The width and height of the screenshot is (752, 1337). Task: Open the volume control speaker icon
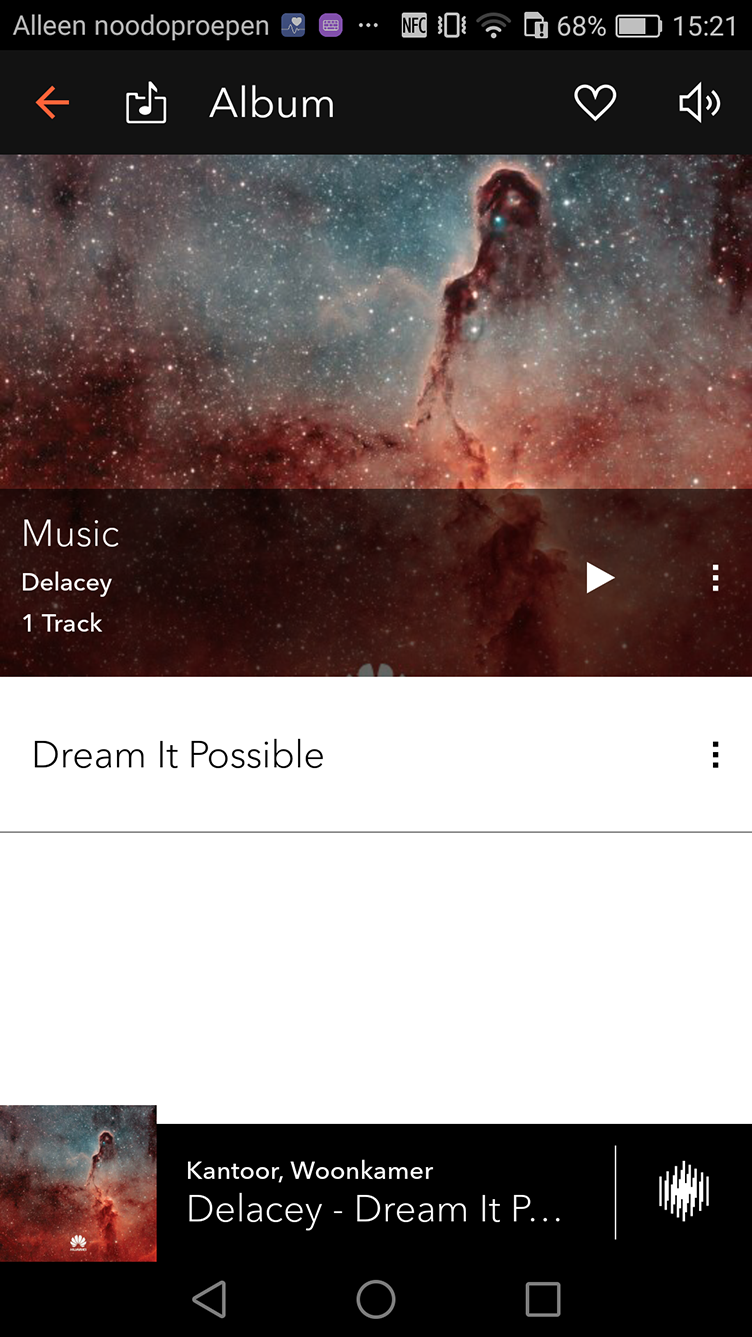point(699,103)
